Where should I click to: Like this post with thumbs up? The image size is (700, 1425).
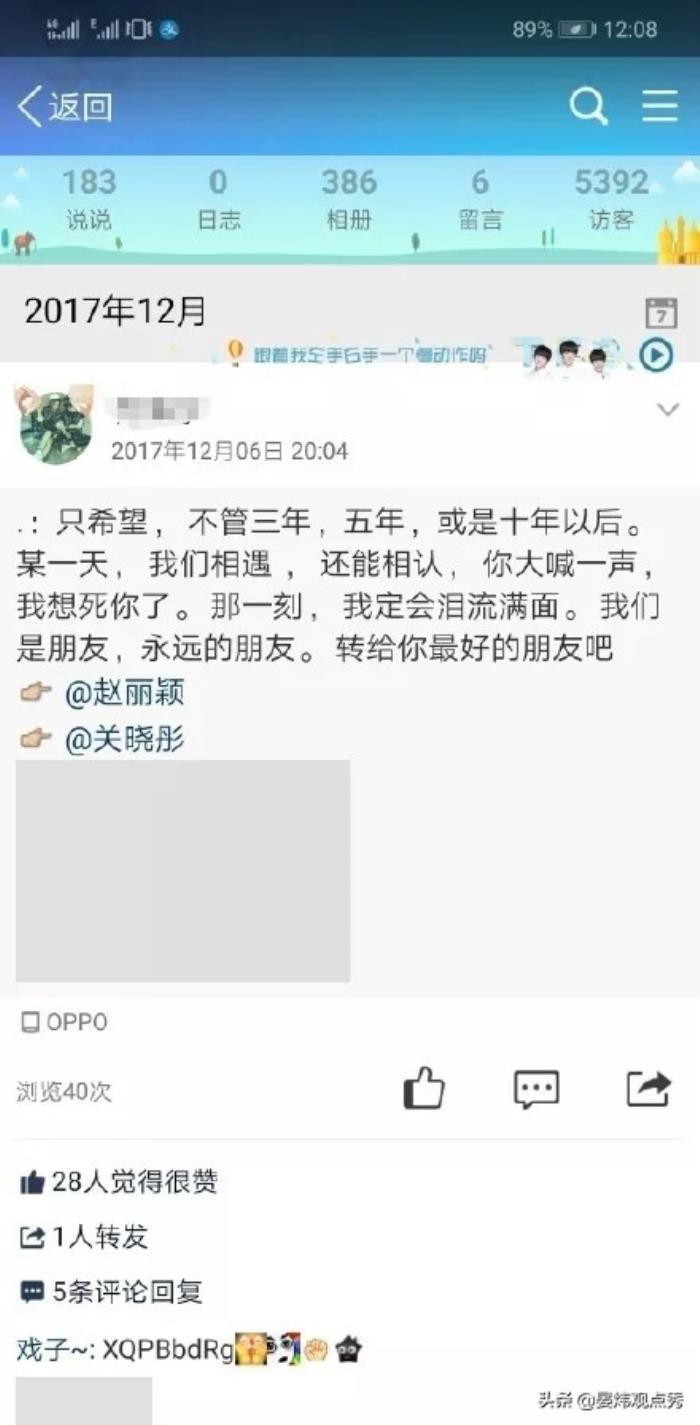[424, 1088]
